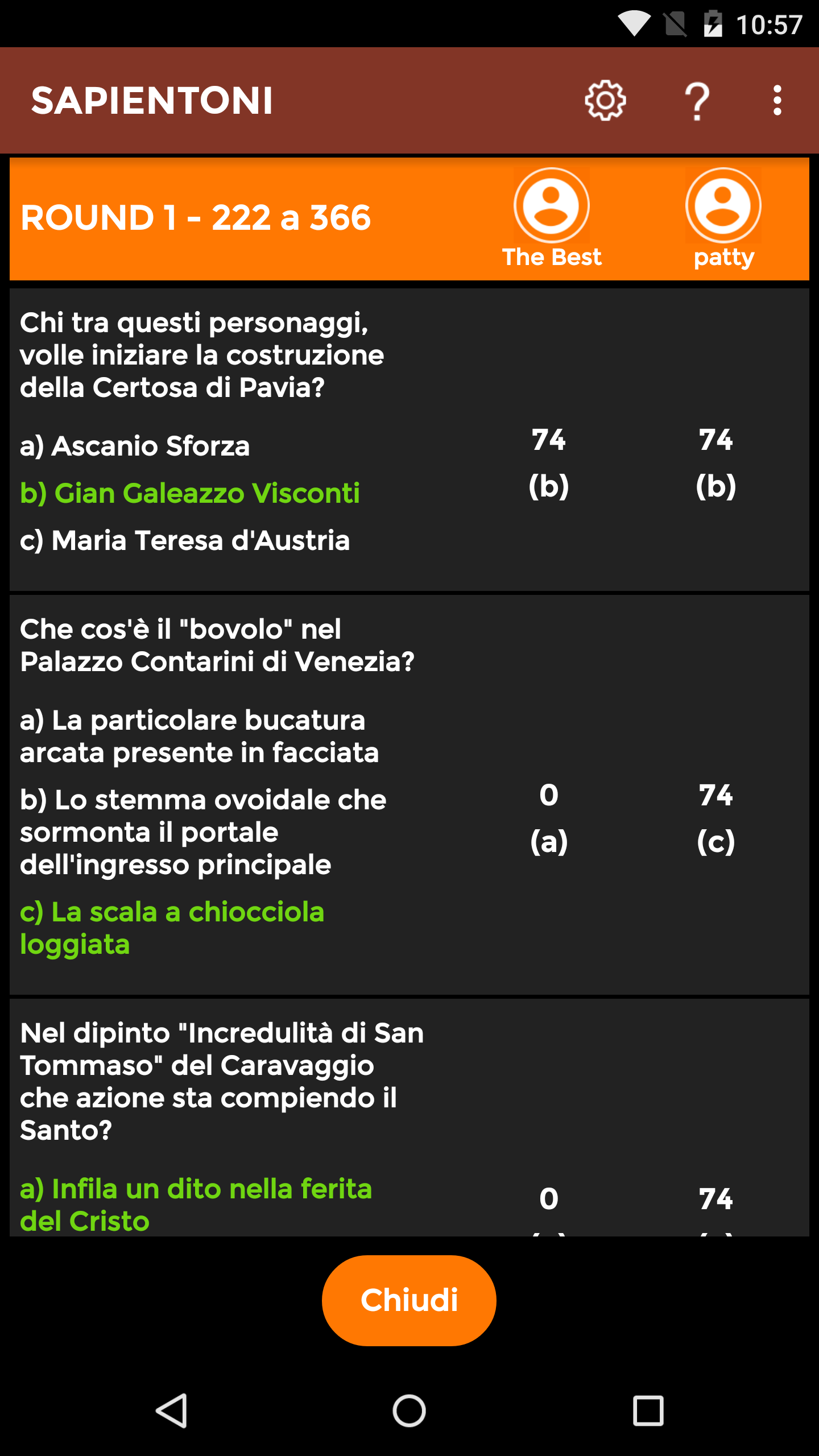The image size is (819, 1456).
Task: Open the help question mark
Action: (x=697, y=101)
